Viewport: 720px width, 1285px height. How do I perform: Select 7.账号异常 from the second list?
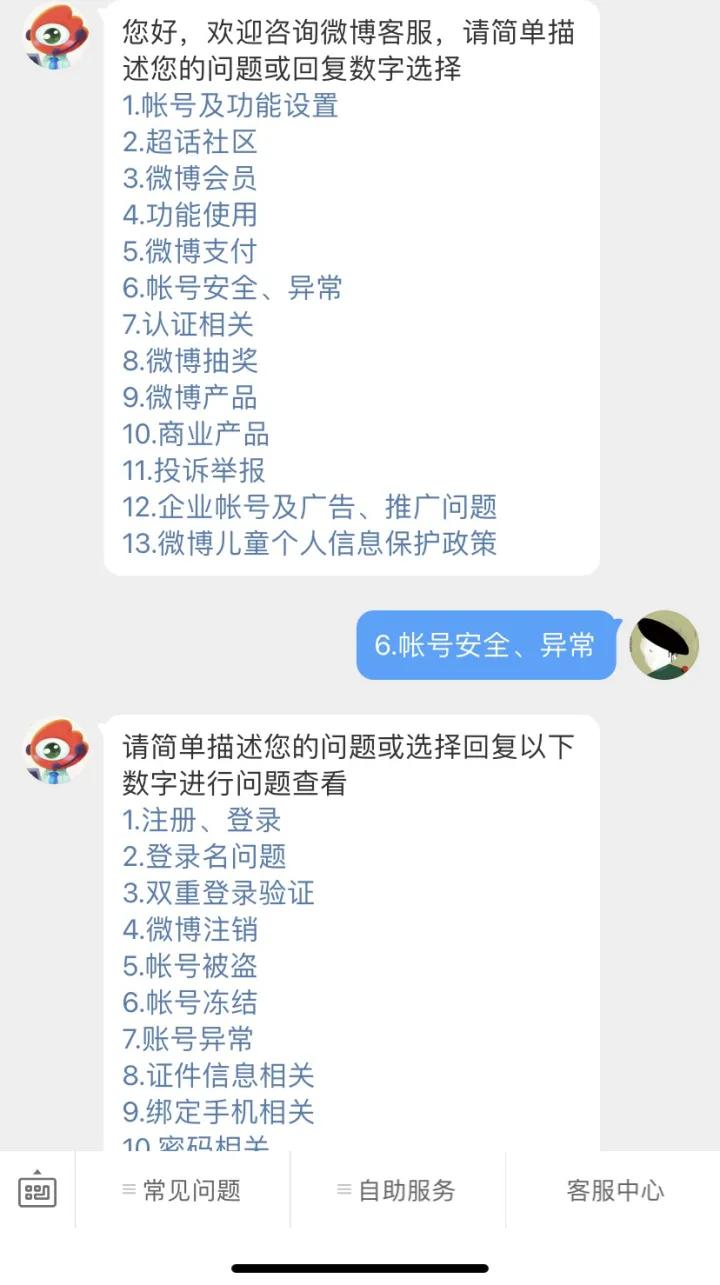[x=188, y=1040]
